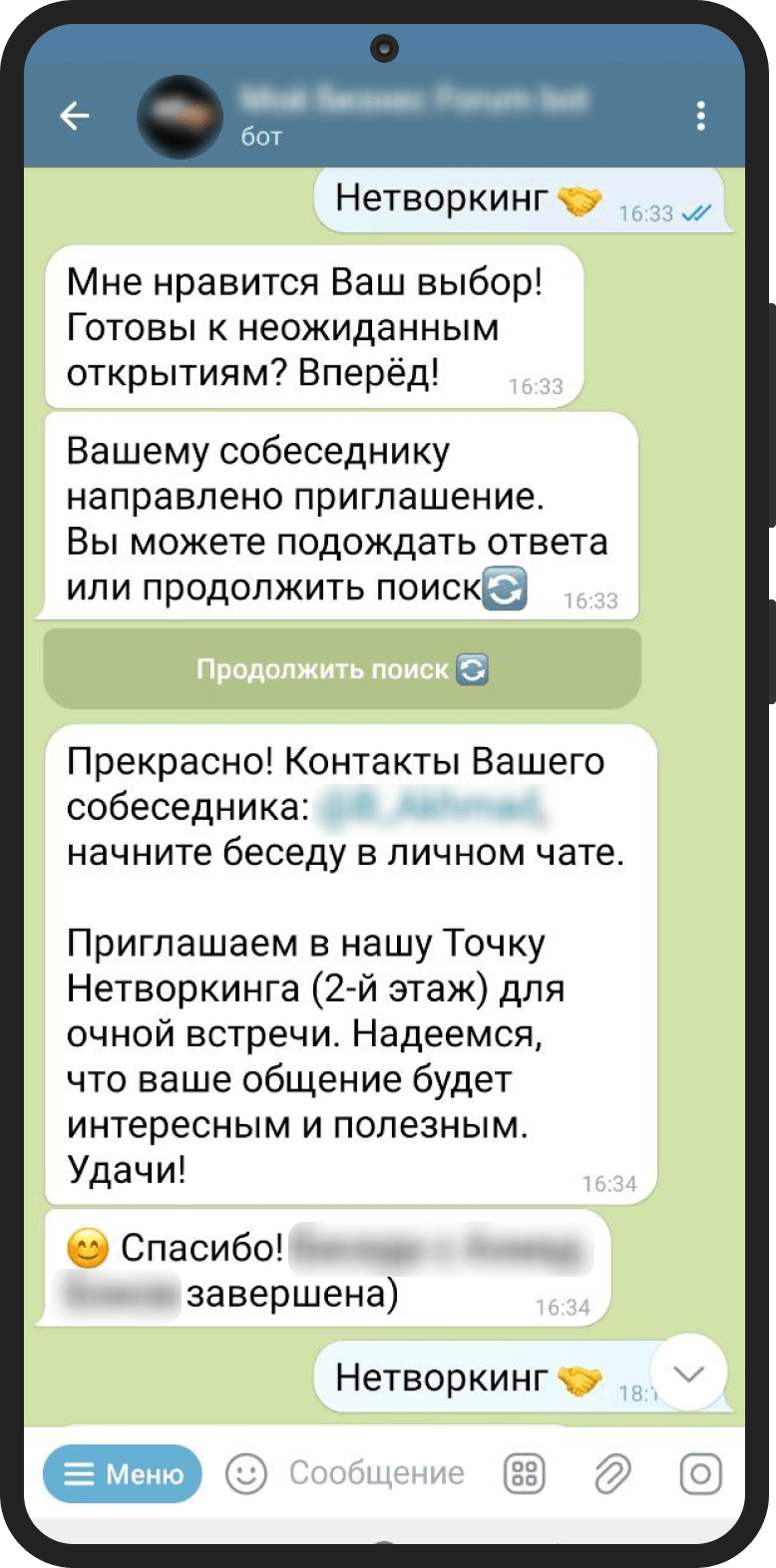The height and width of the screenshot is (1568, 776).
Task: Open the blurred contact username link
Action: coord(429,807)
